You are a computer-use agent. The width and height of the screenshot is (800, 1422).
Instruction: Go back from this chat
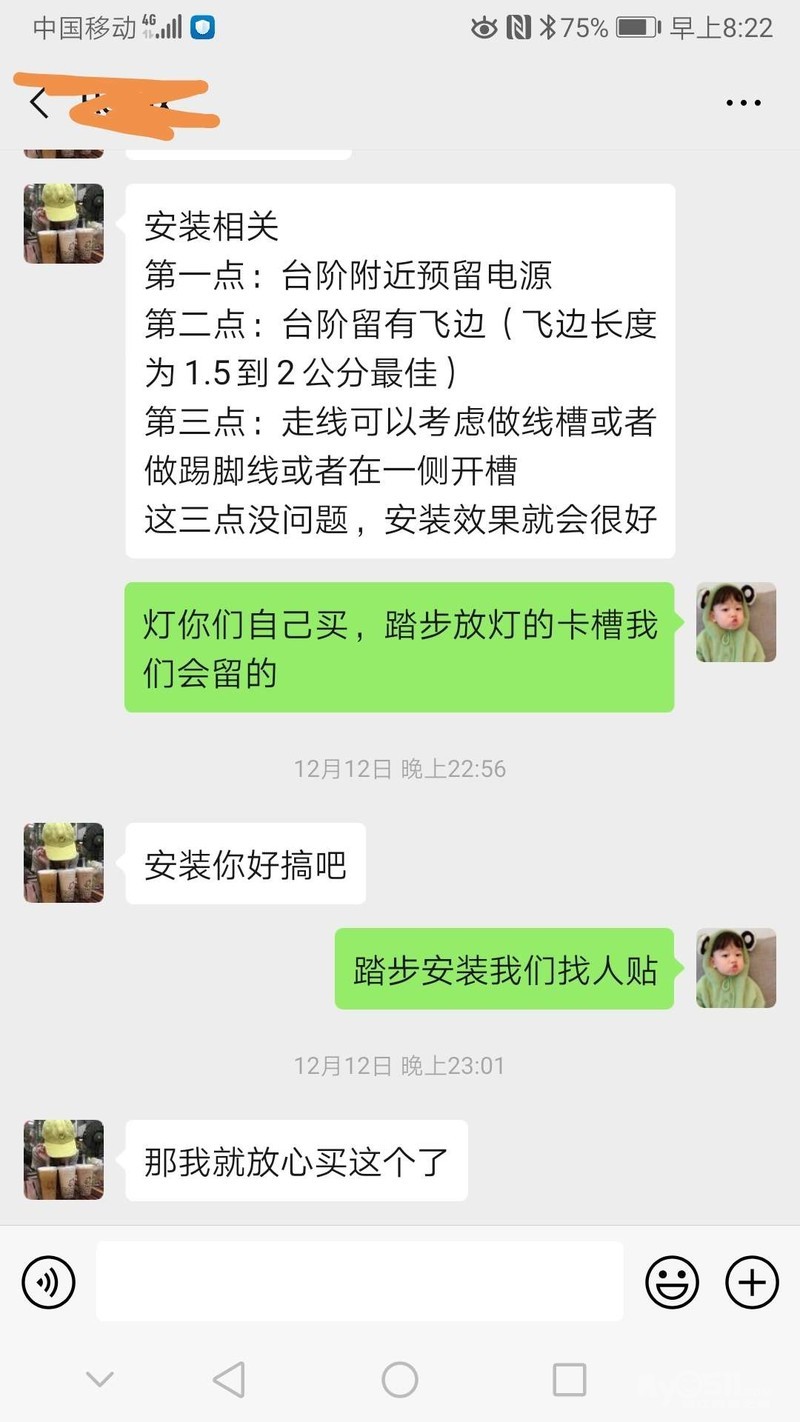(40, 103)
